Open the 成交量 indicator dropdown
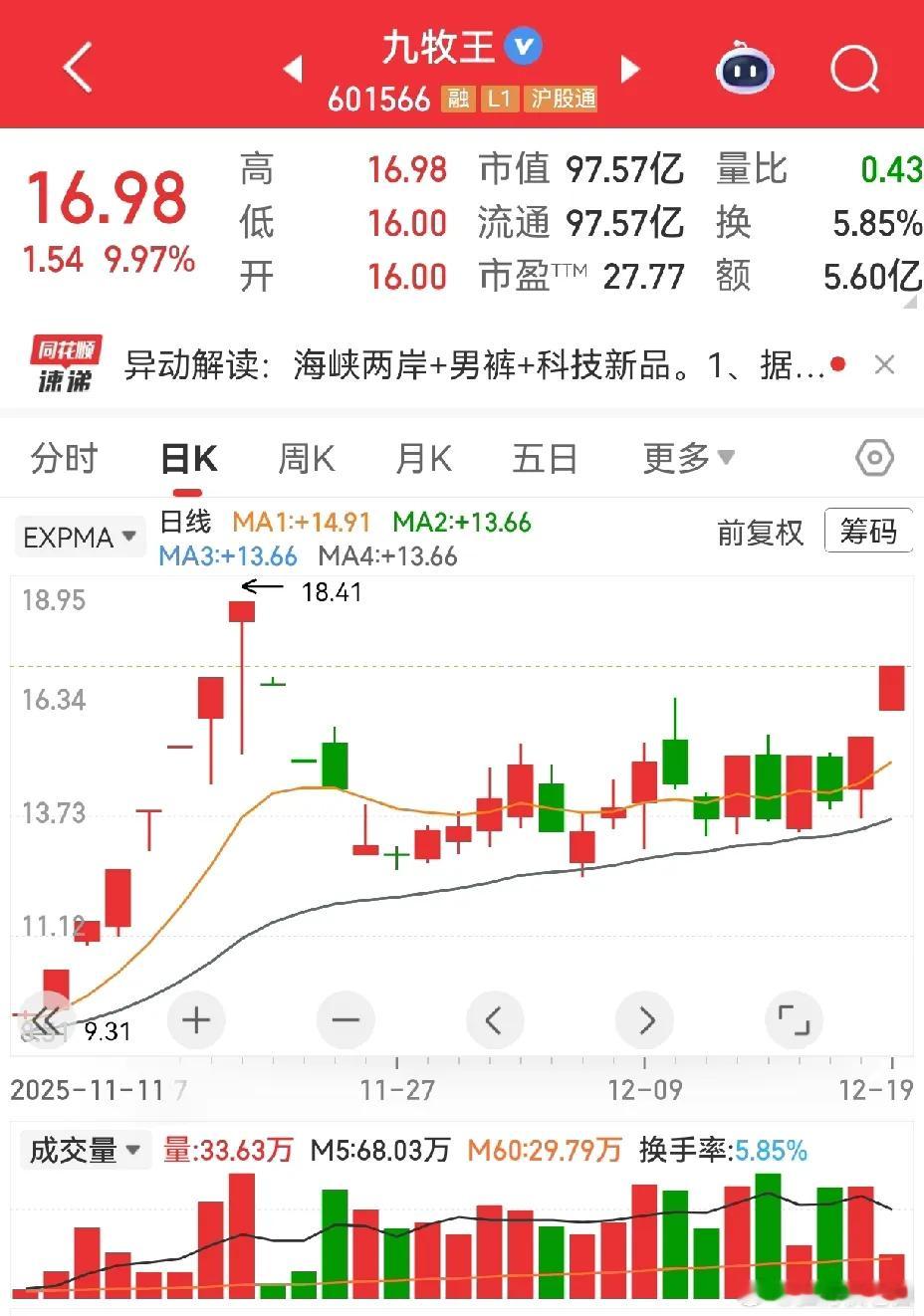Screen dimensions: 924x1316 tap(84, 1151)
